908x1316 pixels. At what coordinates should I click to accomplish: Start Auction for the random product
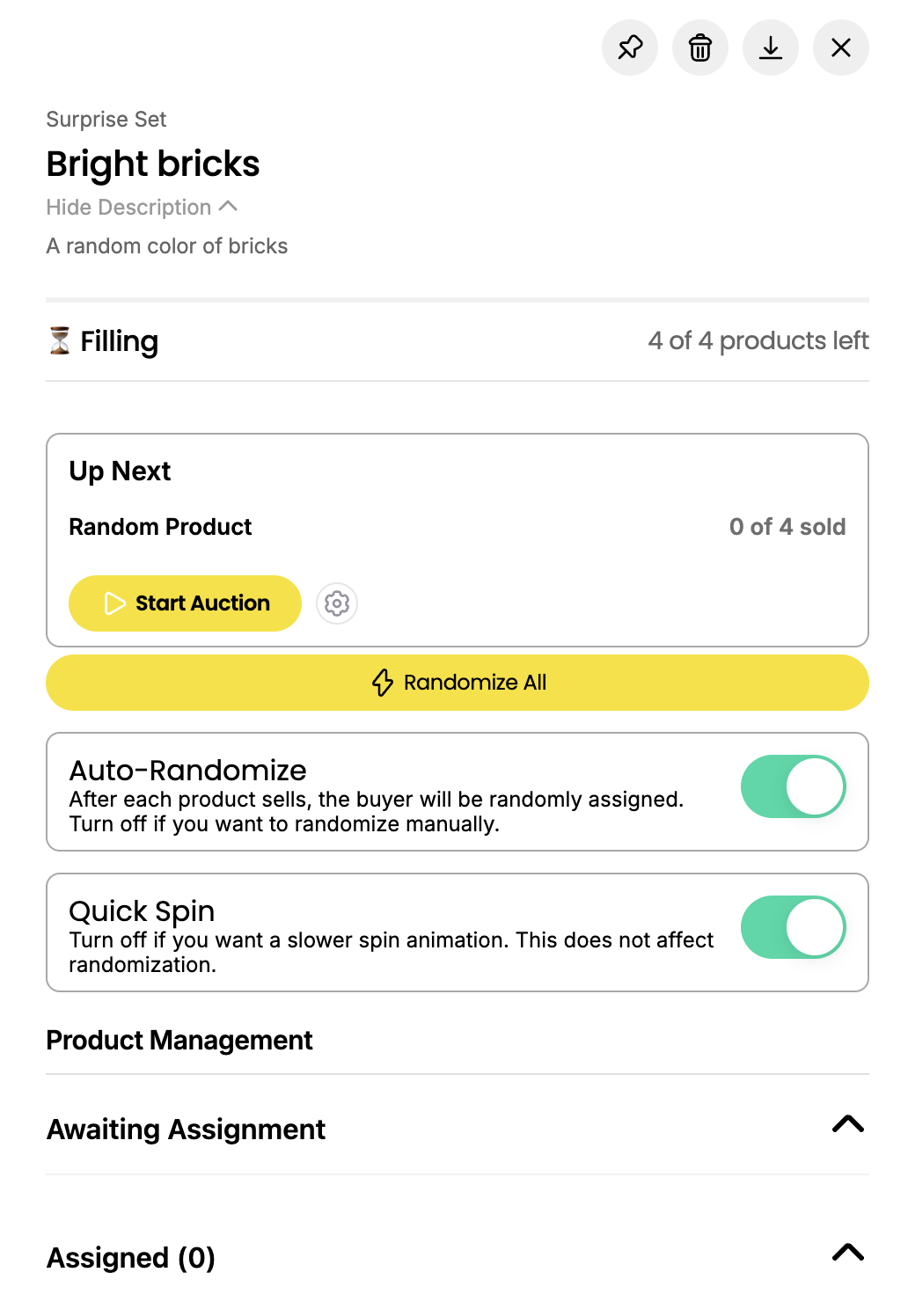186,603
